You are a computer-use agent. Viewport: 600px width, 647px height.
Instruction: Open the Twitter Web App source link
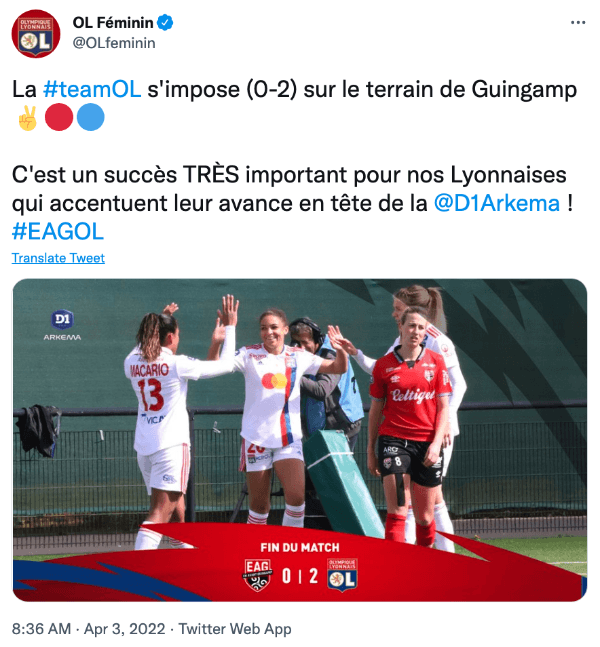coord(238,629)
